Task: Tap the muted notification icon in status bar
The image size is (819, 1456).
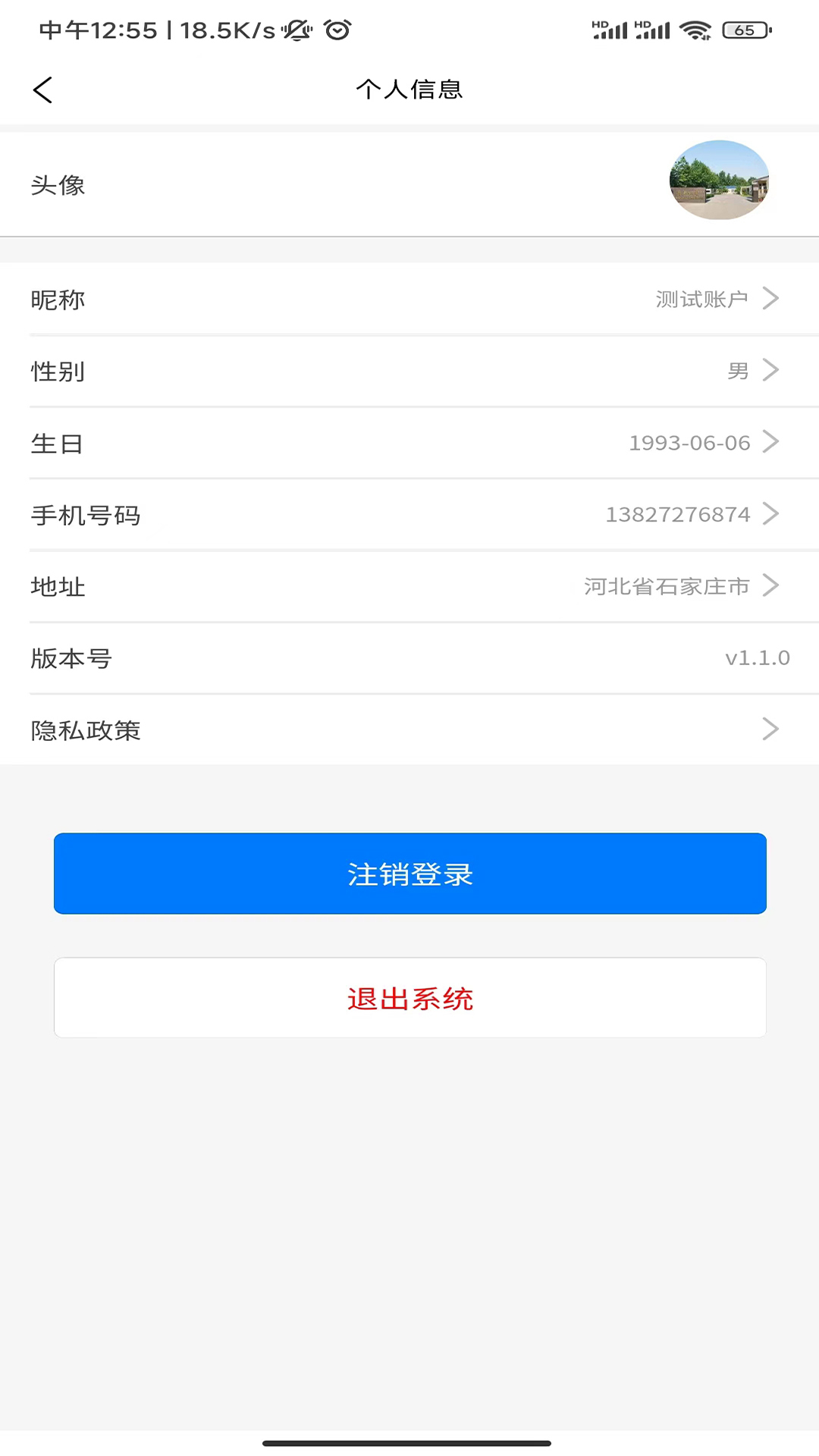Action: click(x=297, y=30)
